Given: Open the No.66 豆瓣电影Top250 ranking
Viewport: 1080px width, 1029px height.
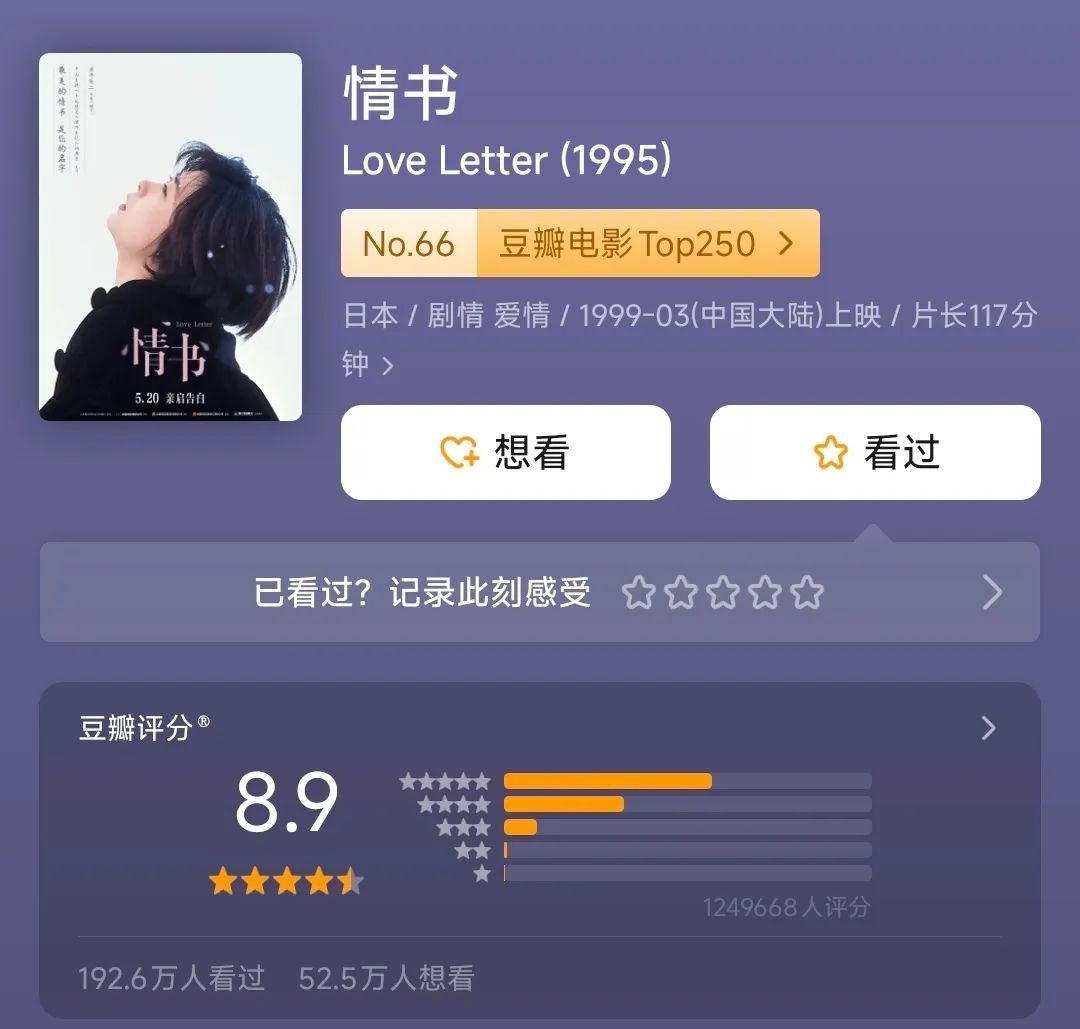Looking at the screenshot, I should point(580,243).
